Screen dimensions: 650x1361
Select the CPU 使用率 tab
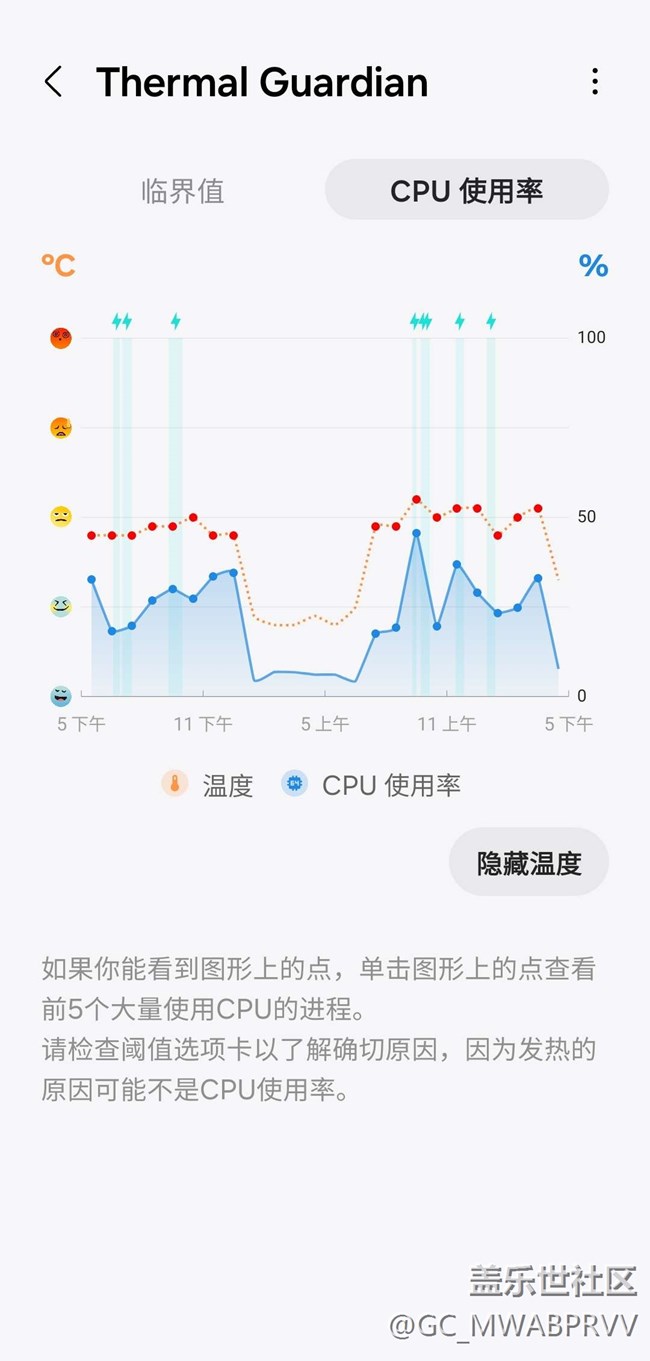[467, 190]
